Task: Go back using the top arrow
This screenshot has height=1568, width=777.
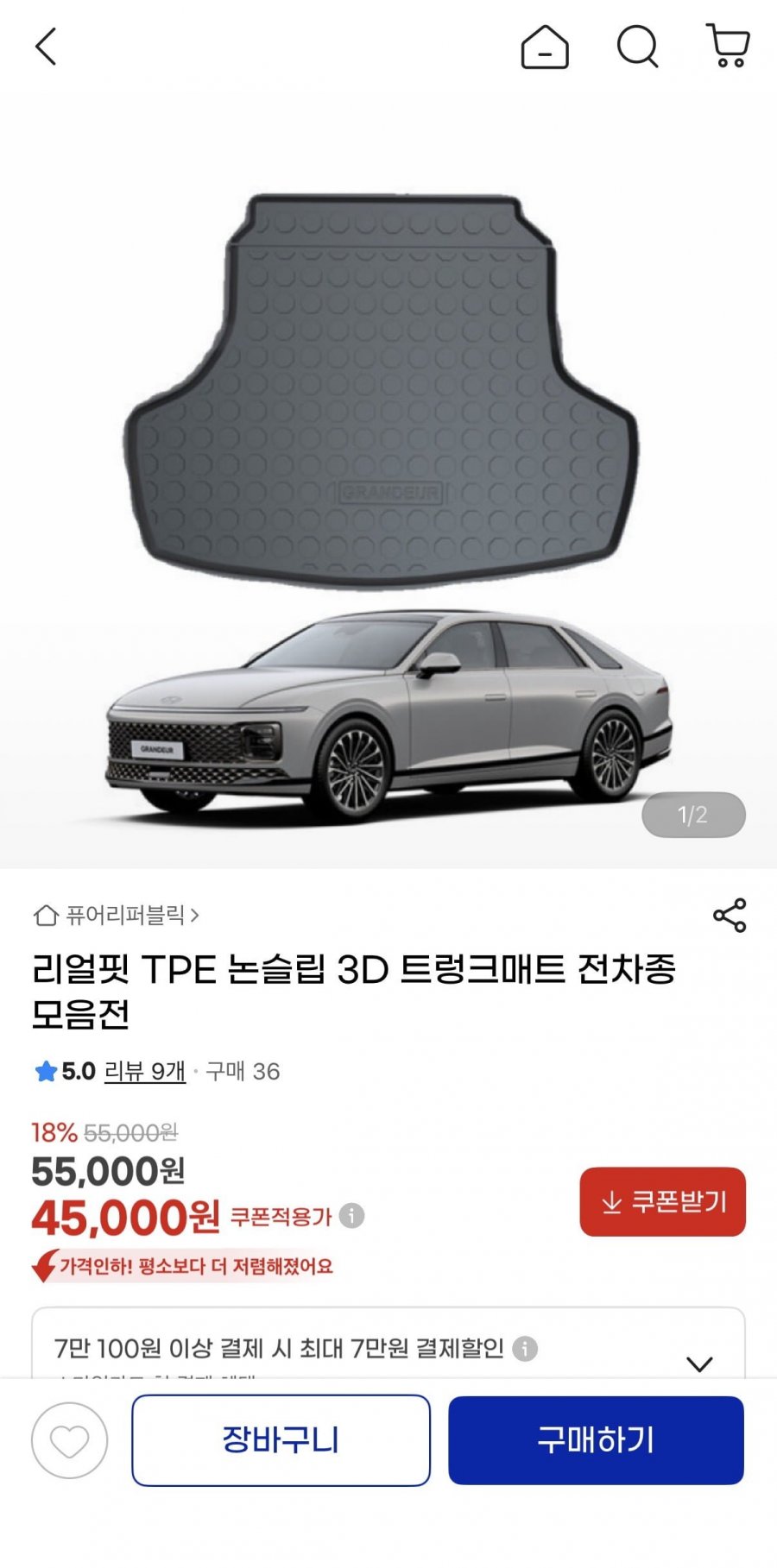Action: [x=46, y=47]
